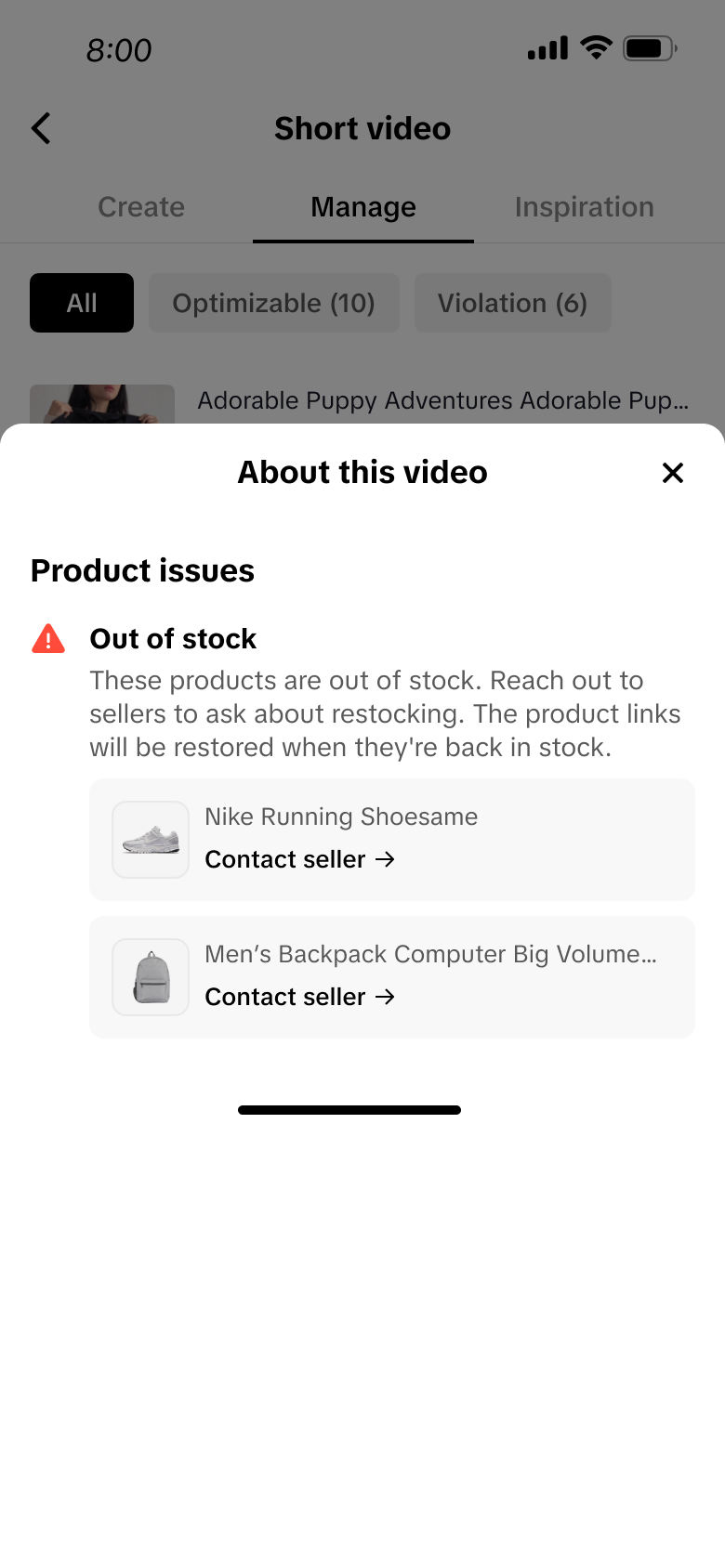Image resolution: width=725 pixels, height=1568 pixels.
Task: Switch to the Create tab
Action: [141, 207]
